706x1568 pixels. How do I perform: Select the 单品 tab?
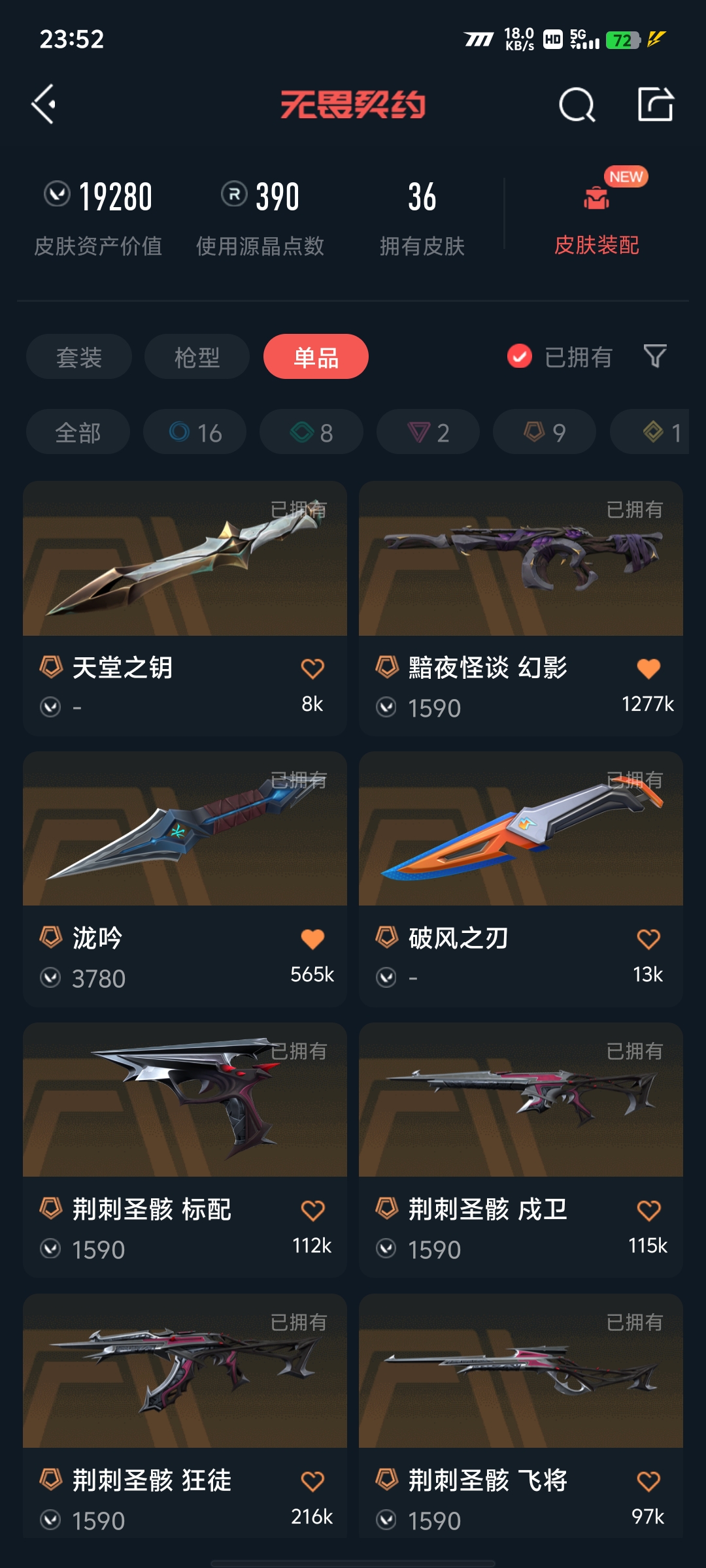[x=316, y=357]
